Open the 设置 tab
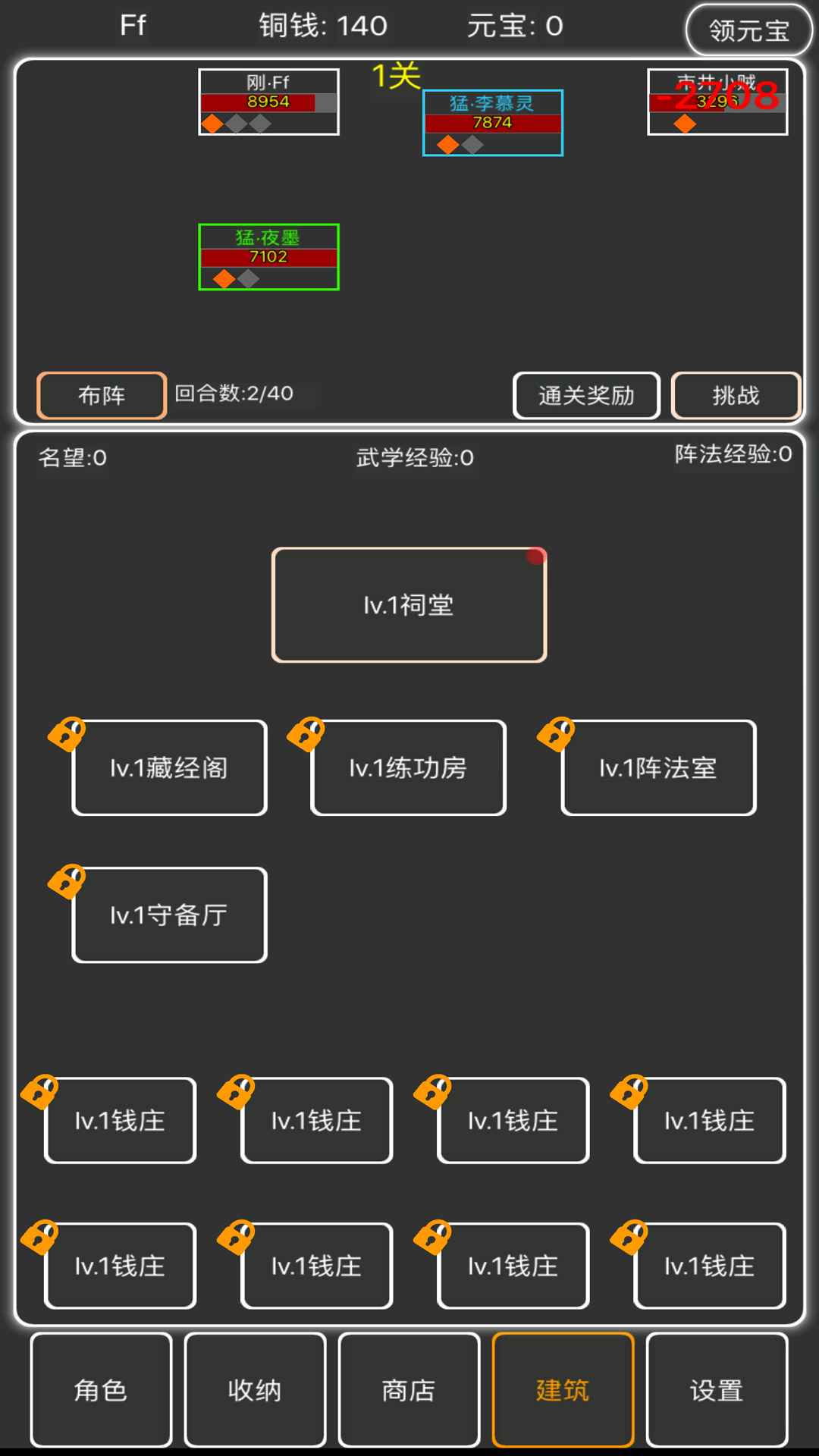Screen dimensions: 819x1456 (717, 1390)
